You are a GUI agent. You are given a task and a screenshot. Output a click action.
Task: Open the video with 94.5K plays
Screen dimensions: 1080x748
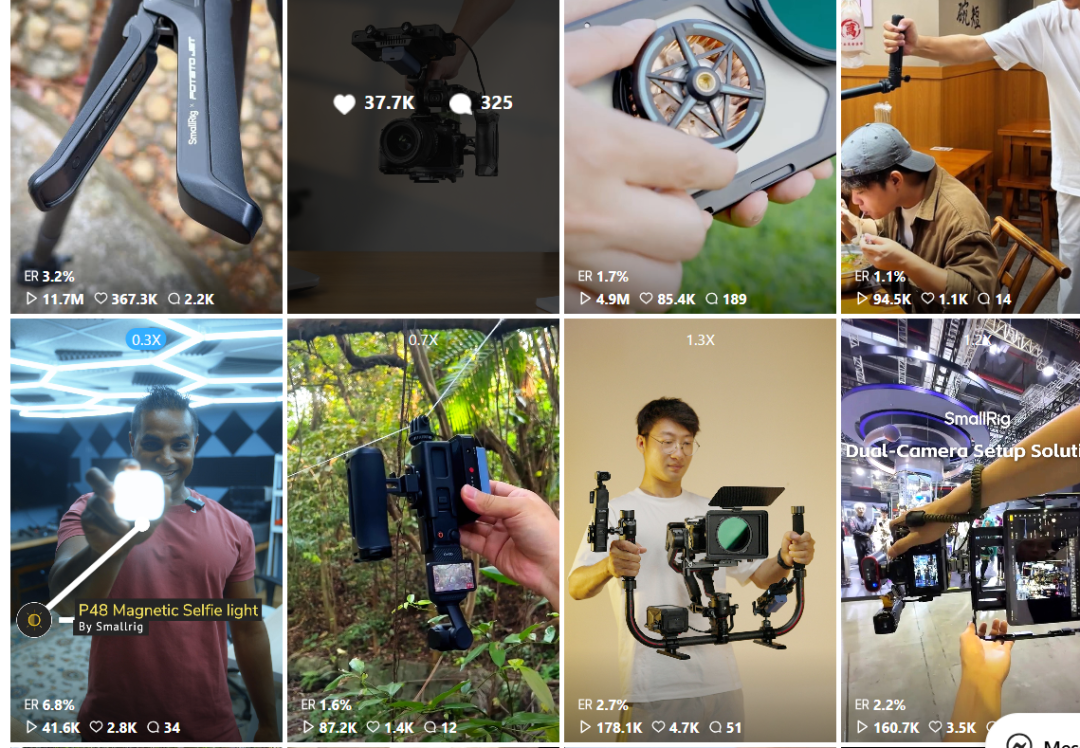click(x=960, y=150)
